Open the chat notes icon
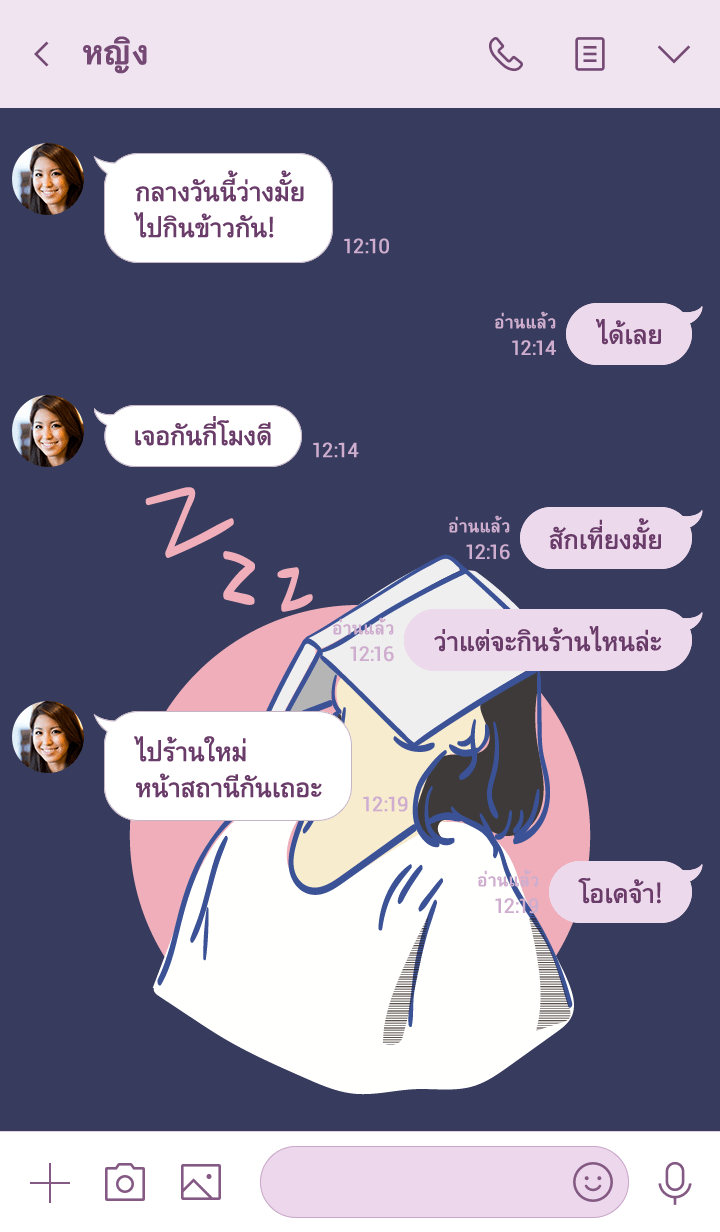Image resolution: width=720 pixels, height=1232 pixels. click(590, 54)
